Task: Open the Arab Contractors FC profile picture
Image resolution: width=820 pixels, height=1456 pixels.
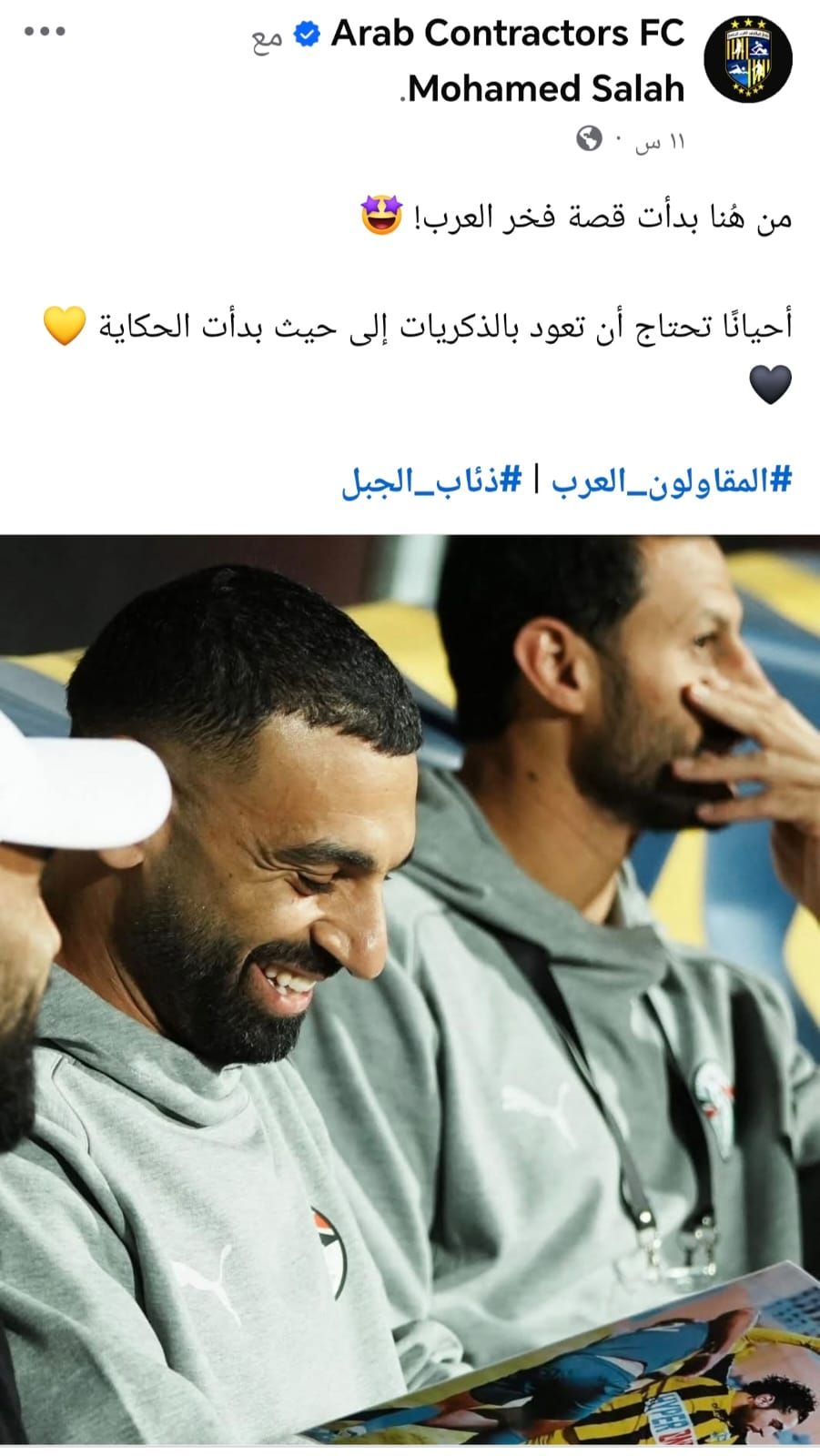Action: (x=748, y=59)
